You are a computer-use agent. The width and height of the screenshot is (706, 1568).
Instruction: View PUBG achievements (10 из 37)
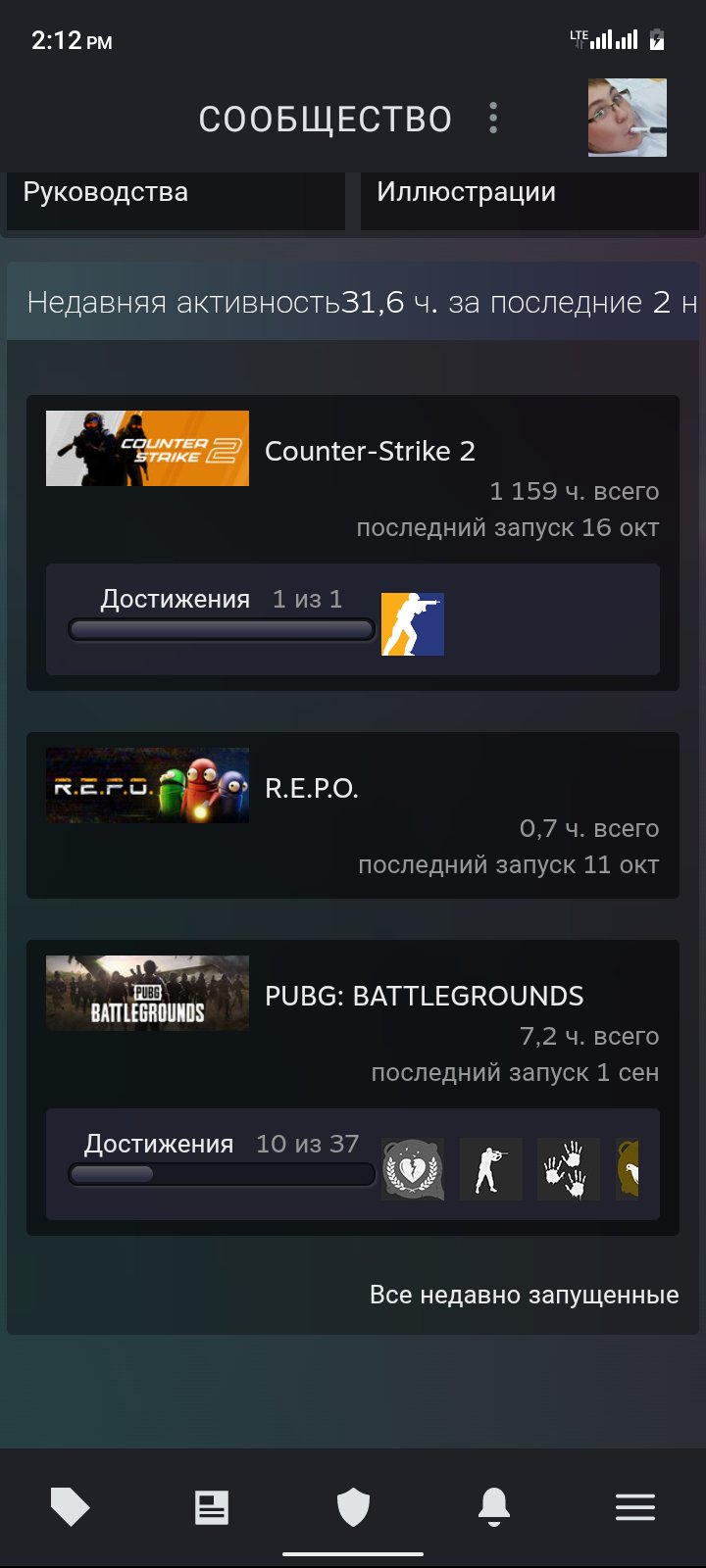click(x=222, y=1145)
